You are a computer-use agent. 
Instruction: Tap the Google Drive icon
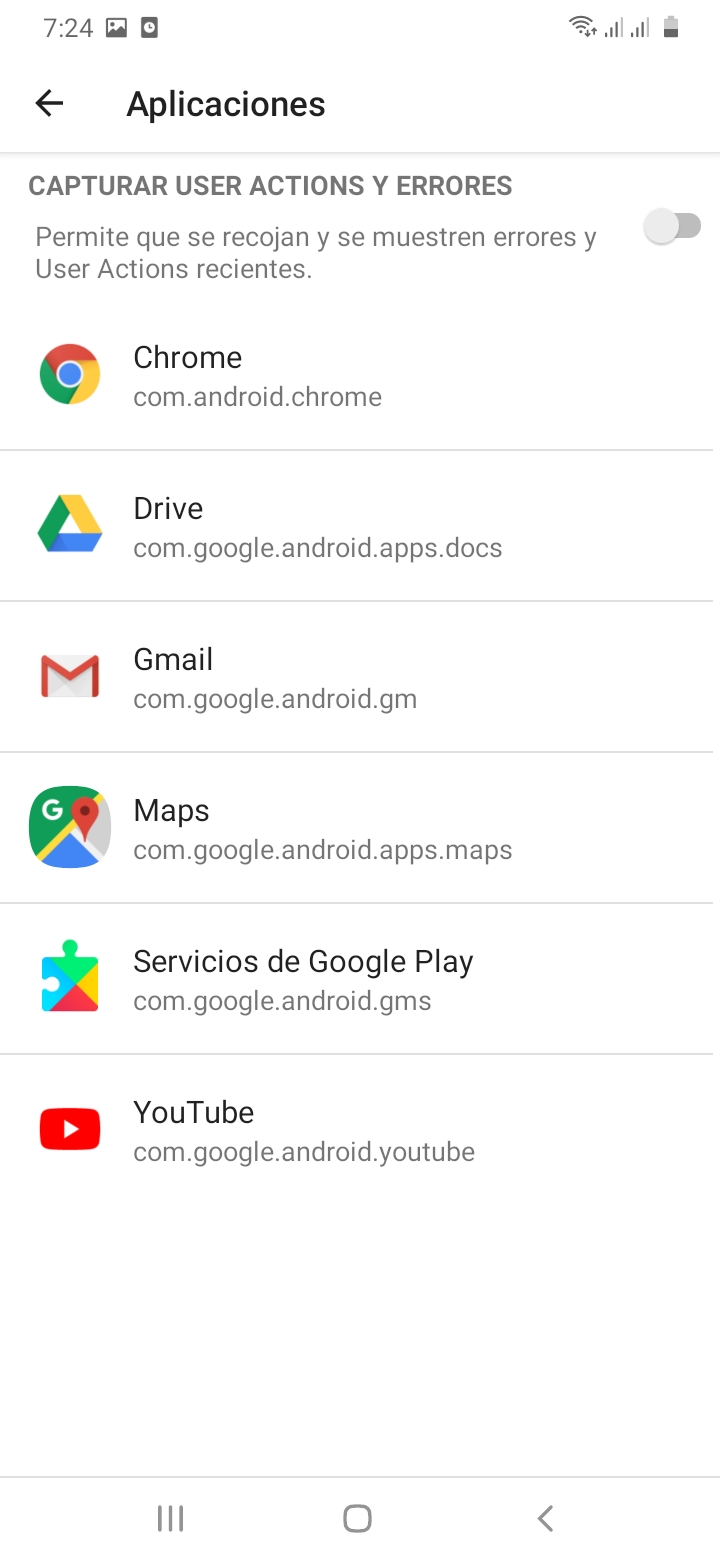click(70, 524)
